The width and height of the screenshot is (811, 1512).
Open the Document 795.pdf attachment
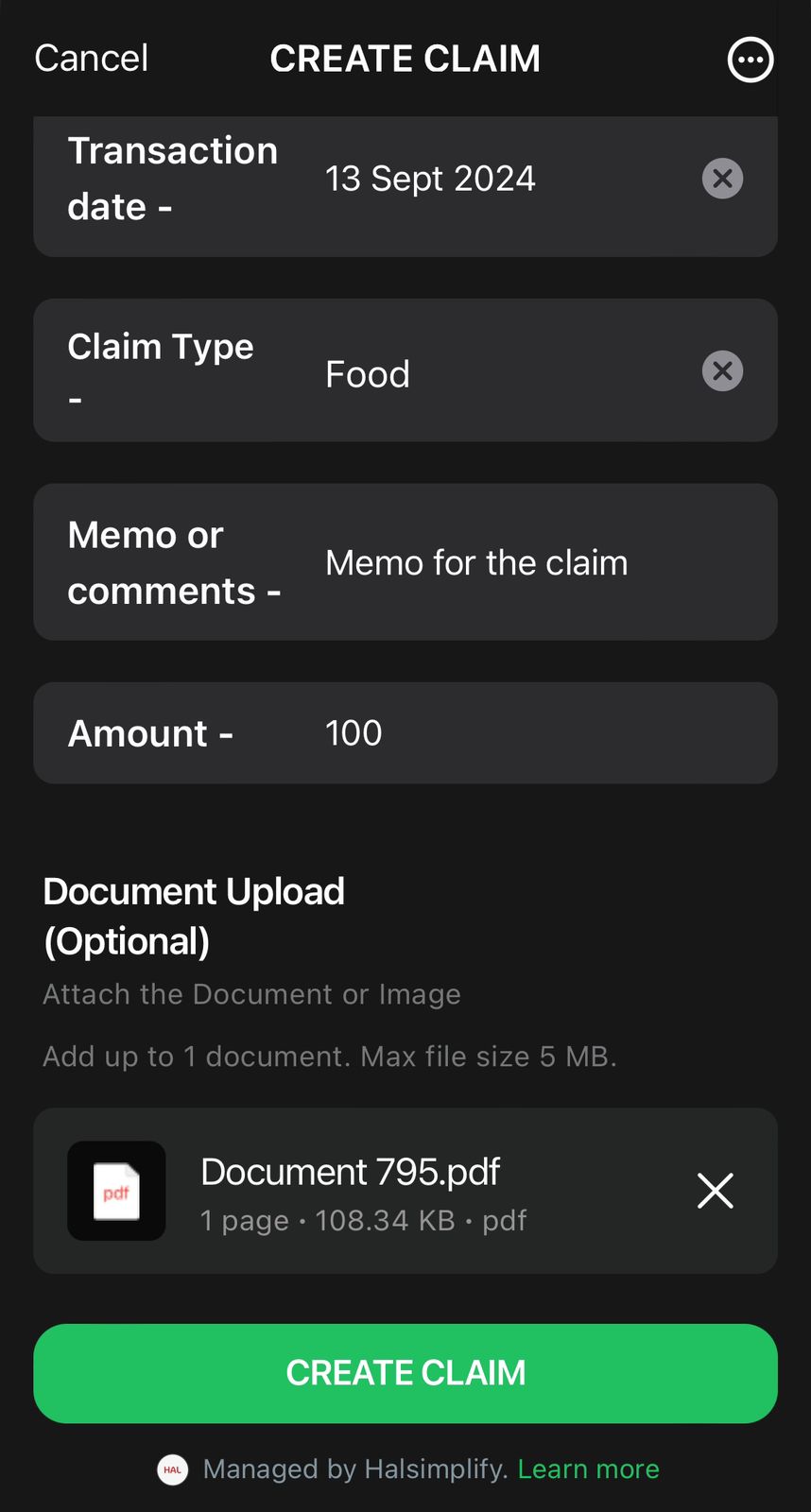coord(350,1191)
